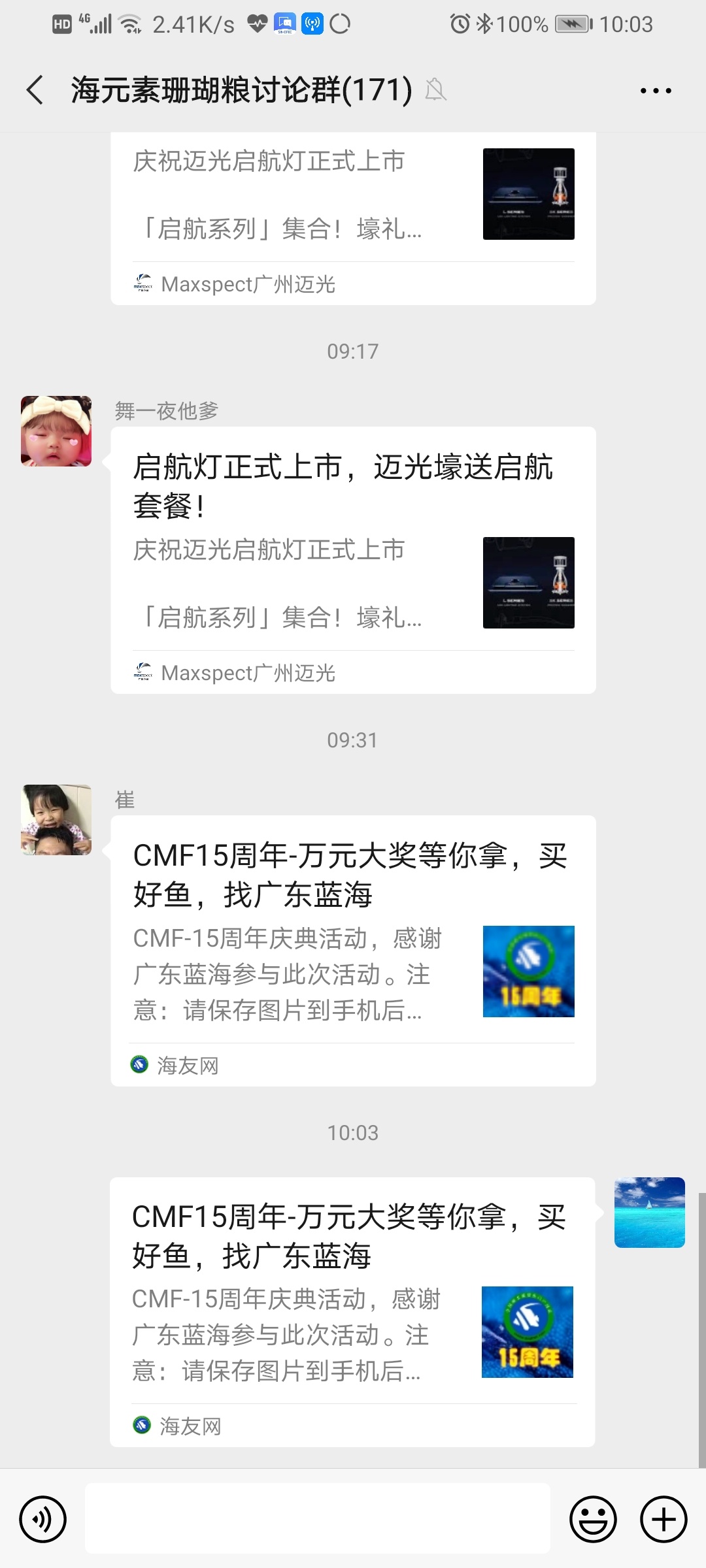The width and height of the screenshot is (706, 1568).
Task: Open 崔's shared CMF15周年 article card
Action: click(x=353, y=950)
